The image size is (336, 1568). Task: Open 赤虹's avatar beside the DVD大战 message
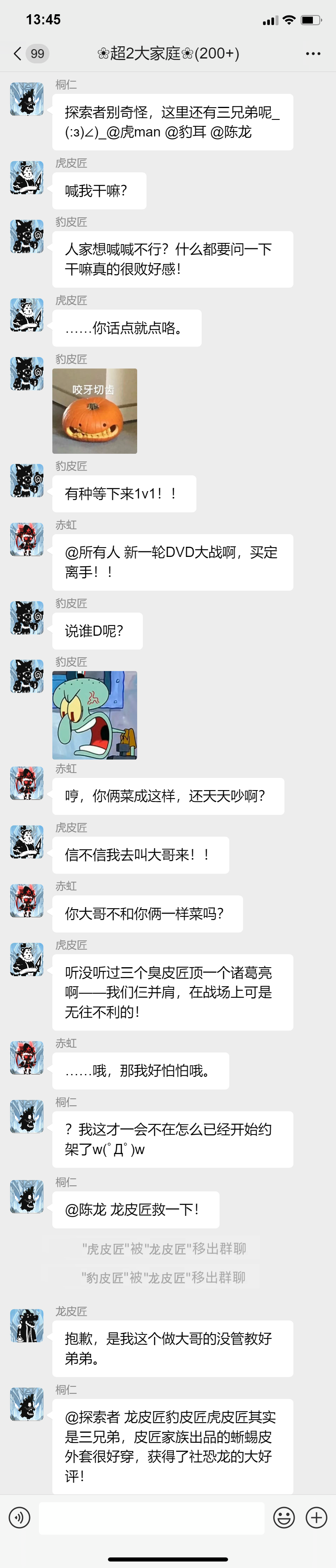coord(27,539)
